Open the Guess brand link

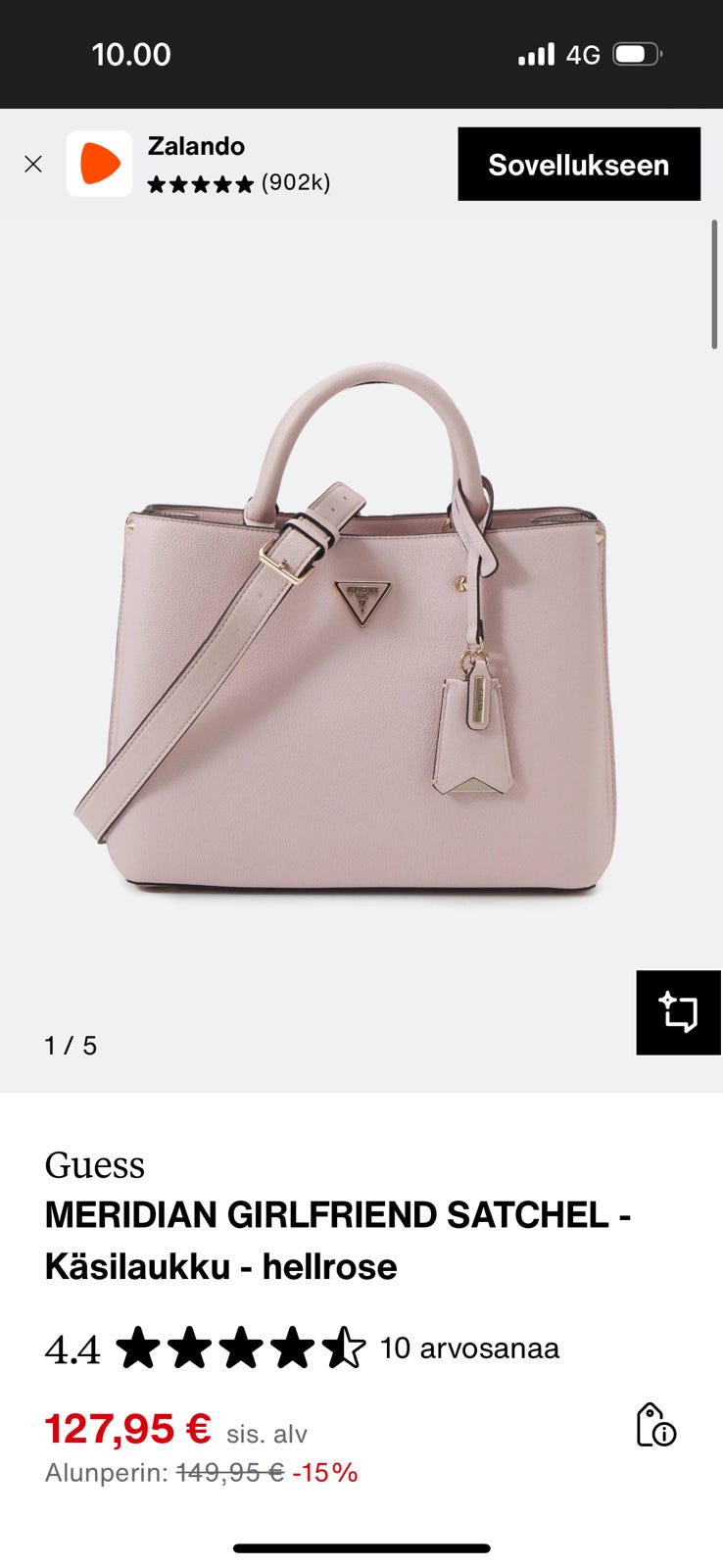[94, 1164]
